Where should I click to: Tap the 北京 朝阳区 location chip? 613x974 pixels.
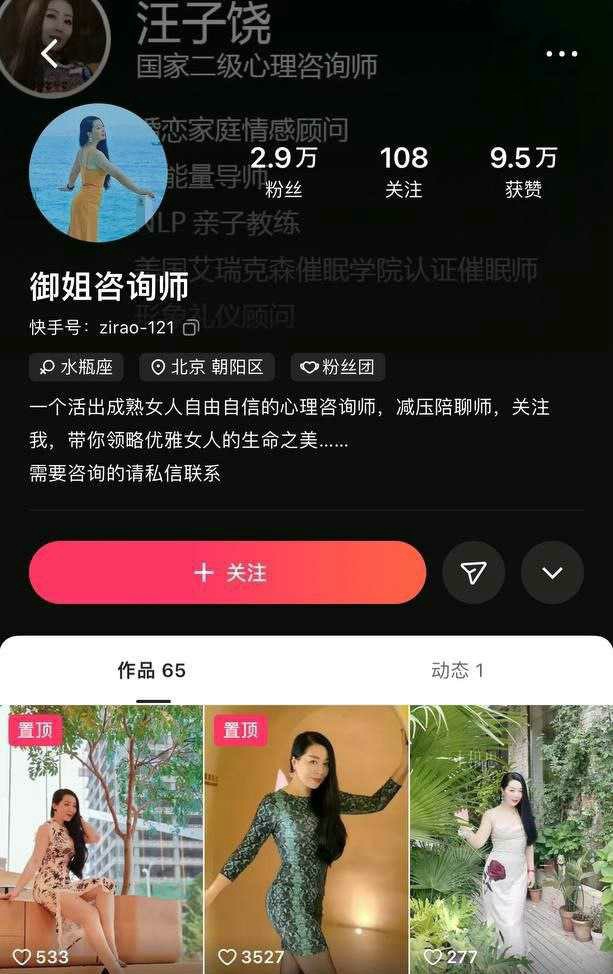tap(207, 367)
